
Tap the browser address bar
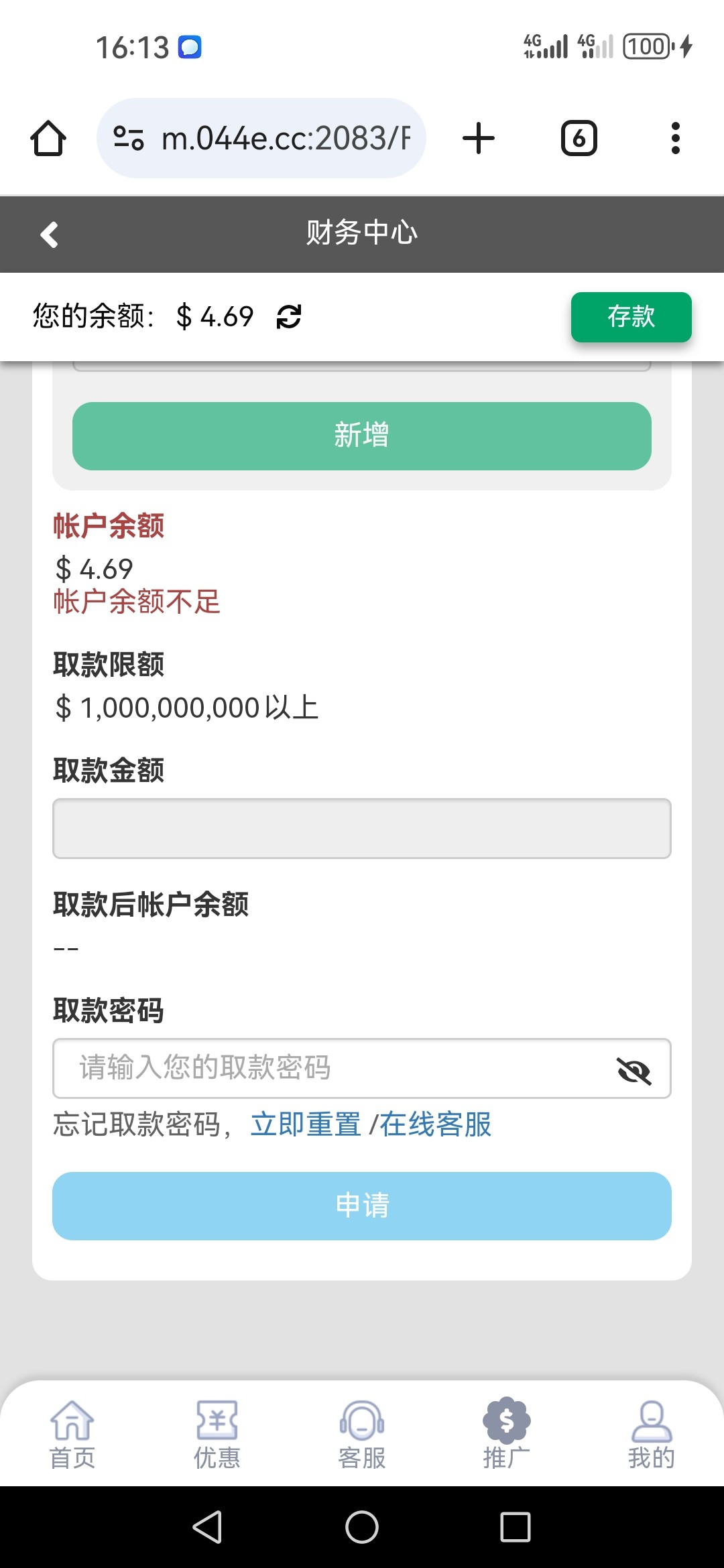pos(261,139)
